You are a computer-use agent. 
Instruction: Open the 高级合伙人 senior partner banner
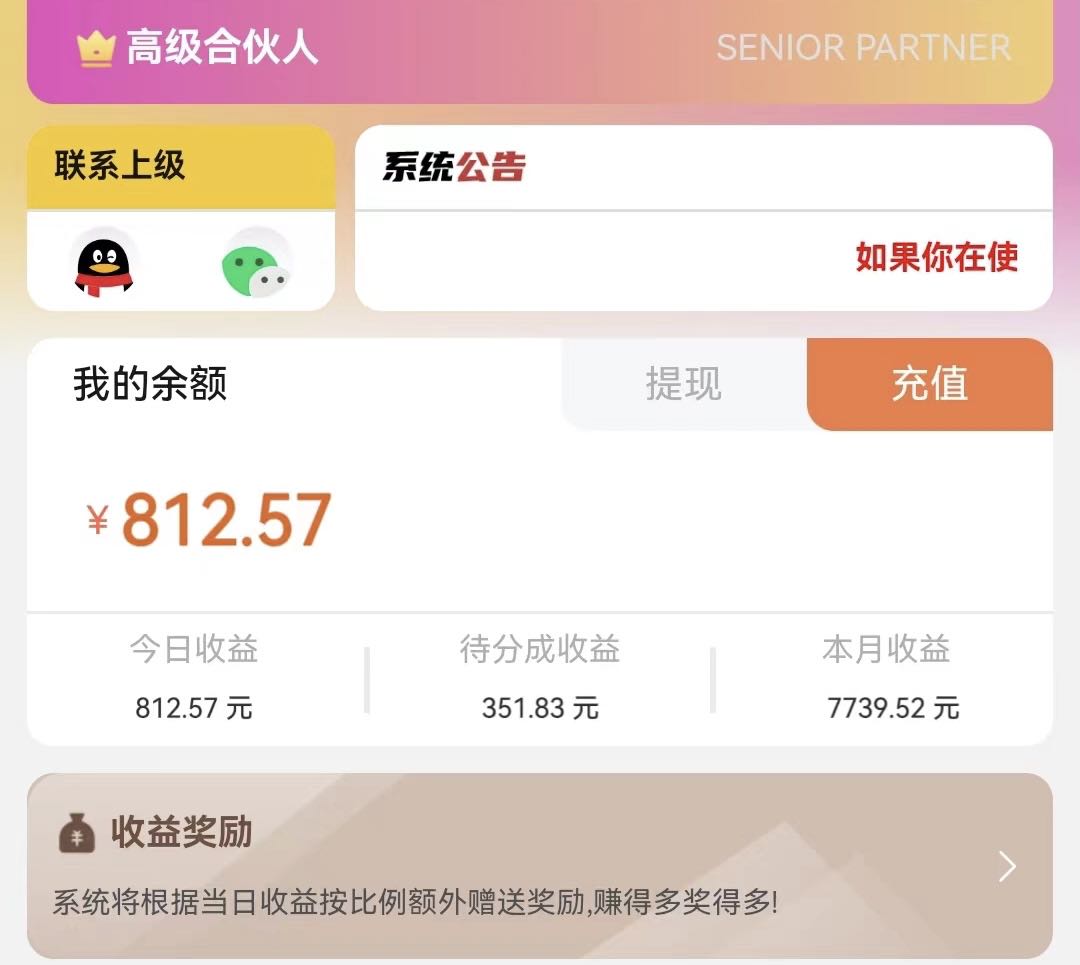(540, 48)
